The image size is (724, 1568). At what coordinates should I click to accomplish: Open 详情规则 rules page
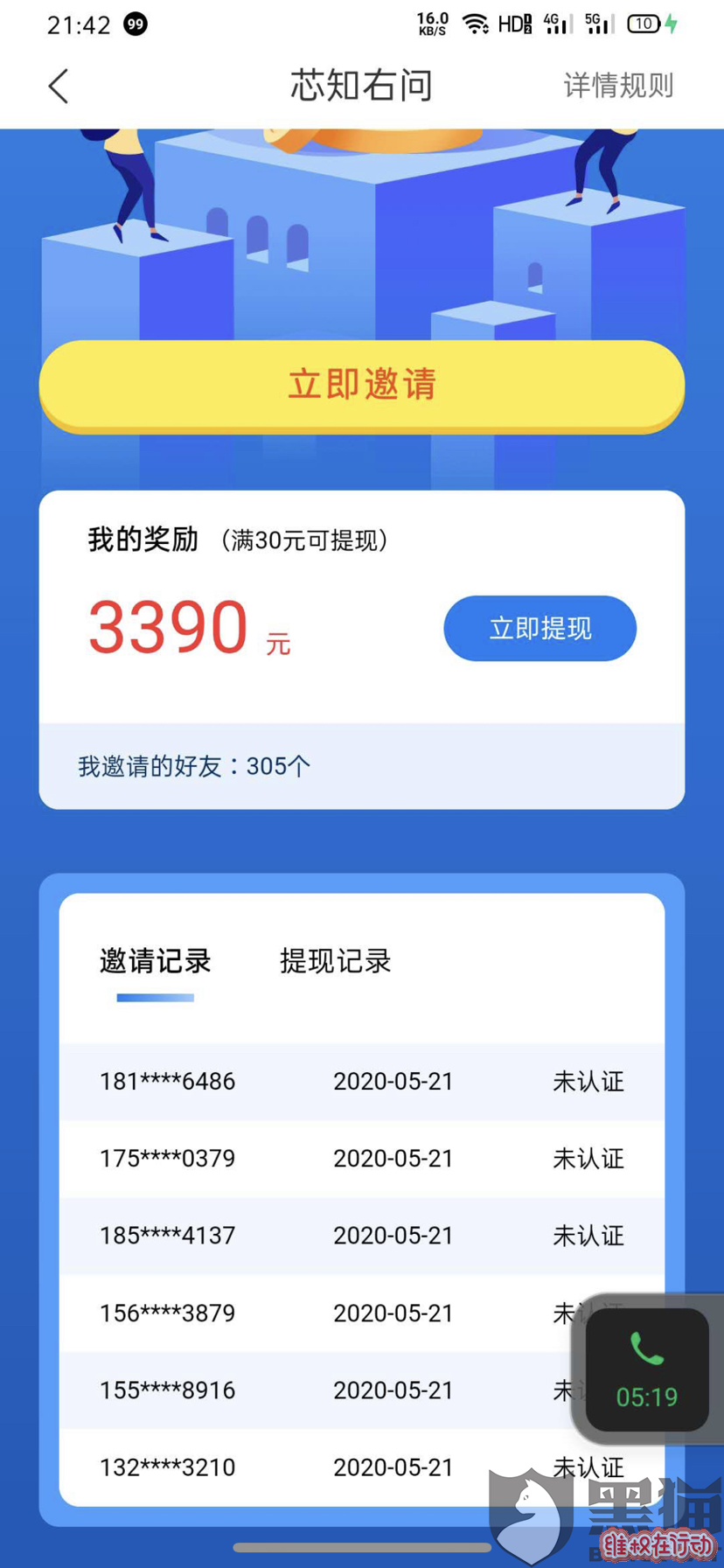pyautogui.click(x=618, y=86)
